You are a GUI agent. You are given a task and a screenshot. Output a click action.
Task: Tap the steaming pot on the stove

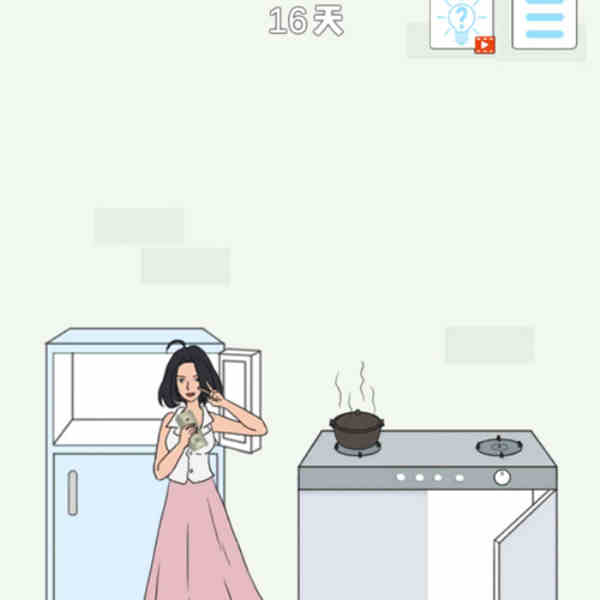point(357,428)
